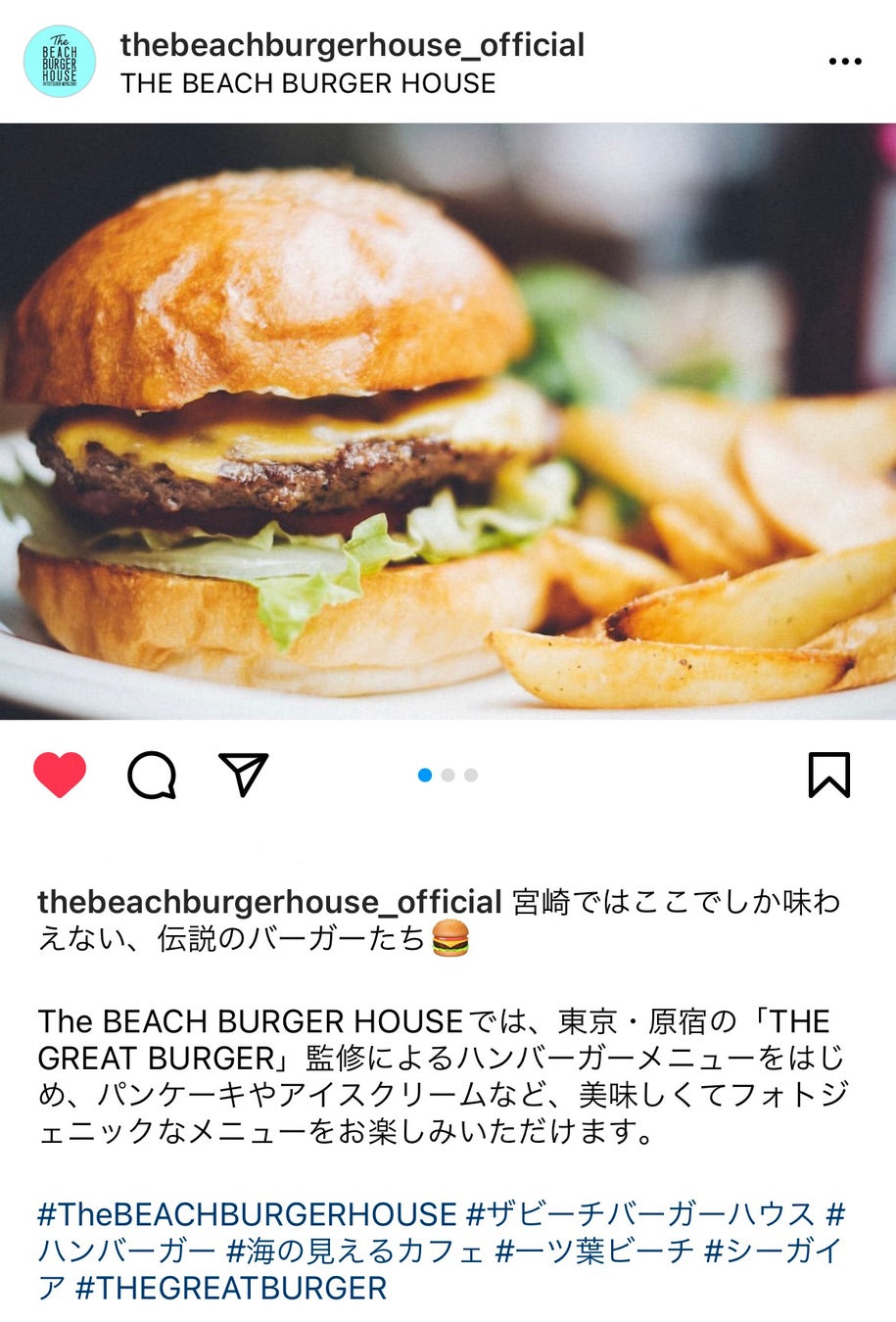
Task: Tap the thebeachburgerhouse_official name in the caption
Action: [269, 901]
